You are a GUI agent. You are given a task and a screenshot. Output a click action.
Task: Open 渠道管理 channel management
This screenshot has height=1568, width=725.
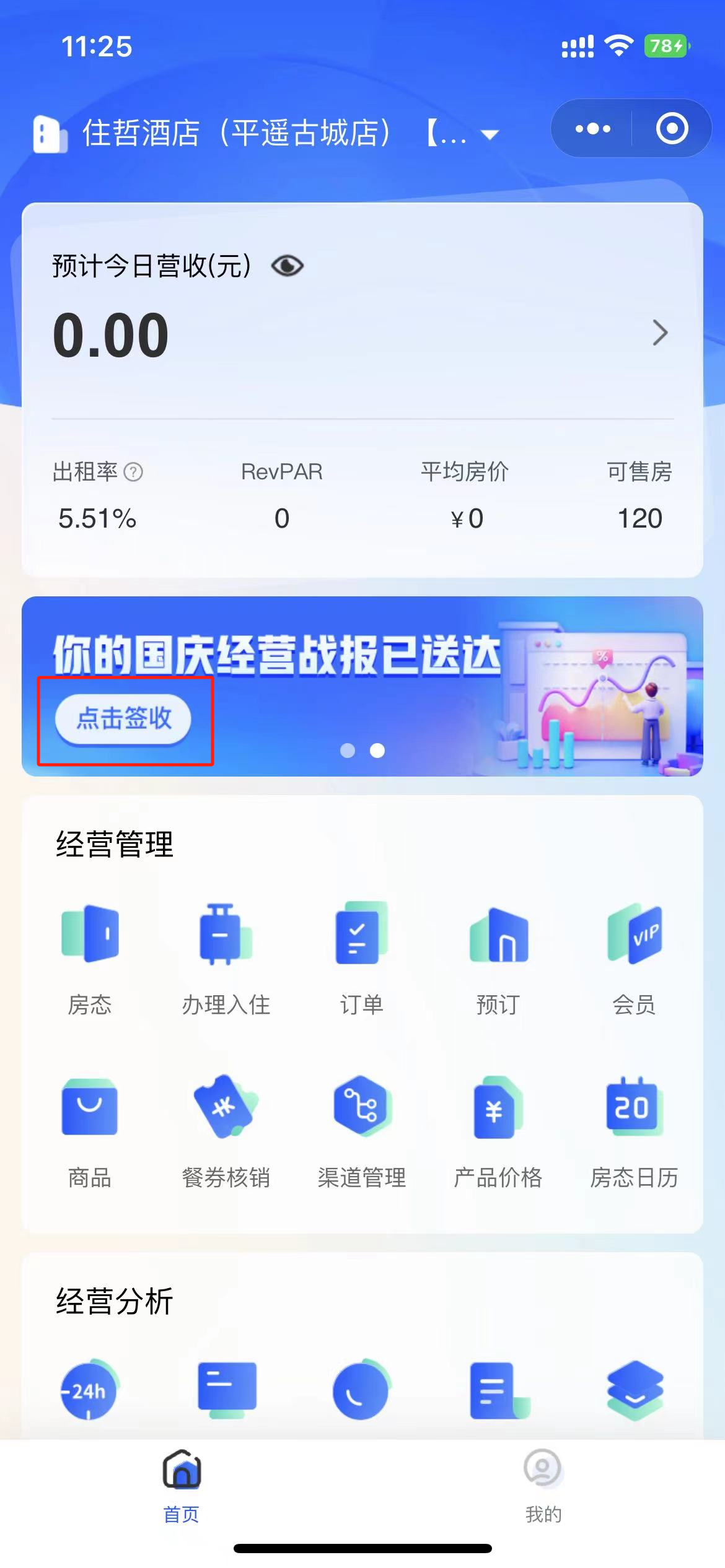(x=362, y=1130)
